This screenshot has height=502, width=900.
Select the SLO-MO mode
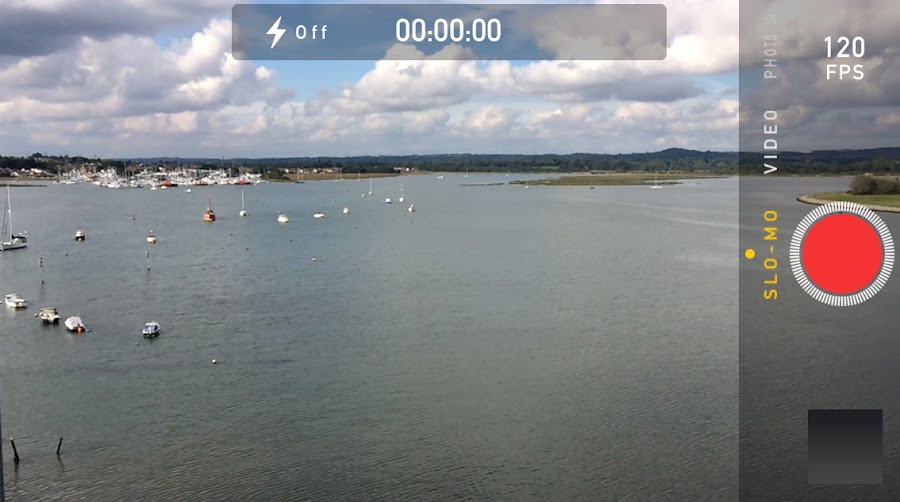(770, 255)
